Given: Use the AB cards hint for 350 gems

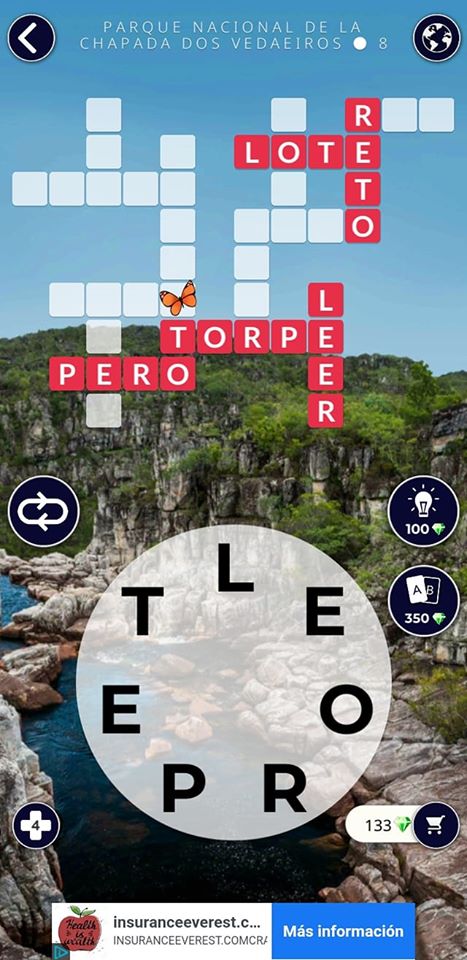Looking at the screenshot, I should coord(424,601).
